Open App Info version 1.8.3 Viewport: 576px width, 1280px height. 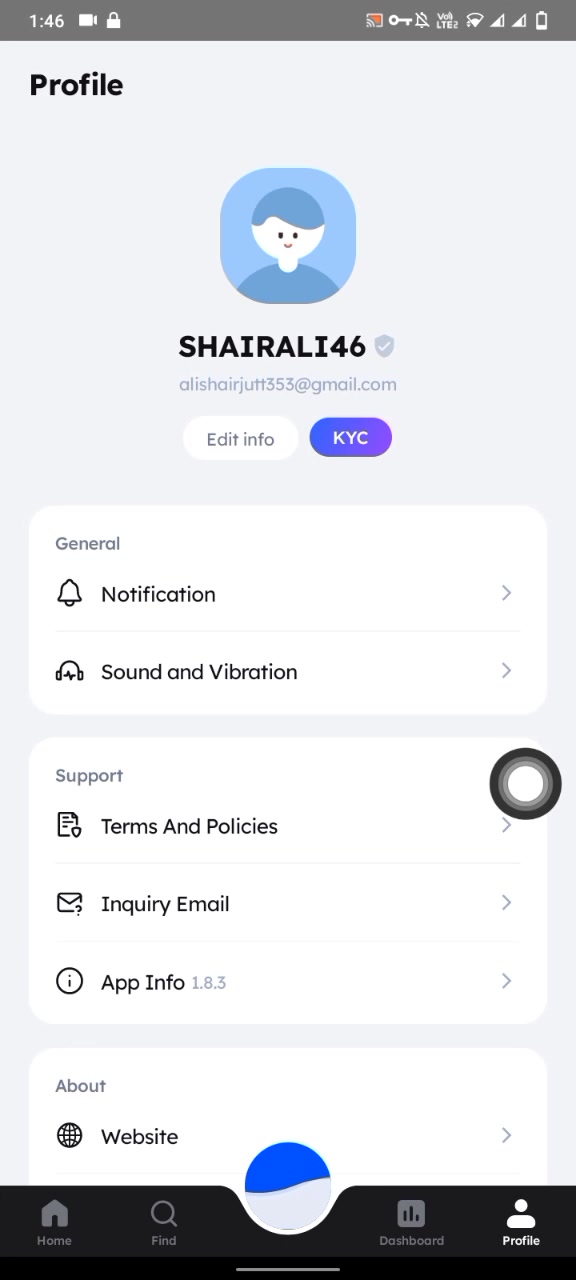click(x=288, y=982)
